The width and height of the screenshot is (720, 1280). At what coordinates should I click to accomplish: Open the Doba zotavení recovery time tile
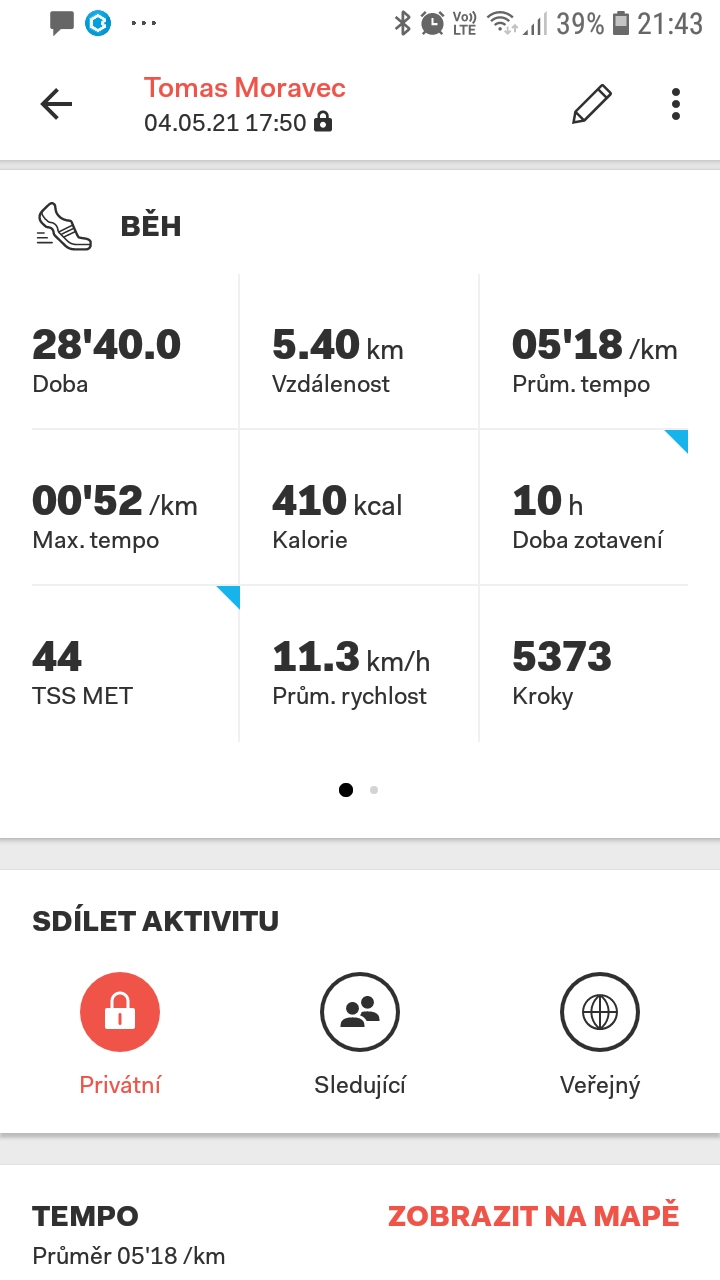584,508
